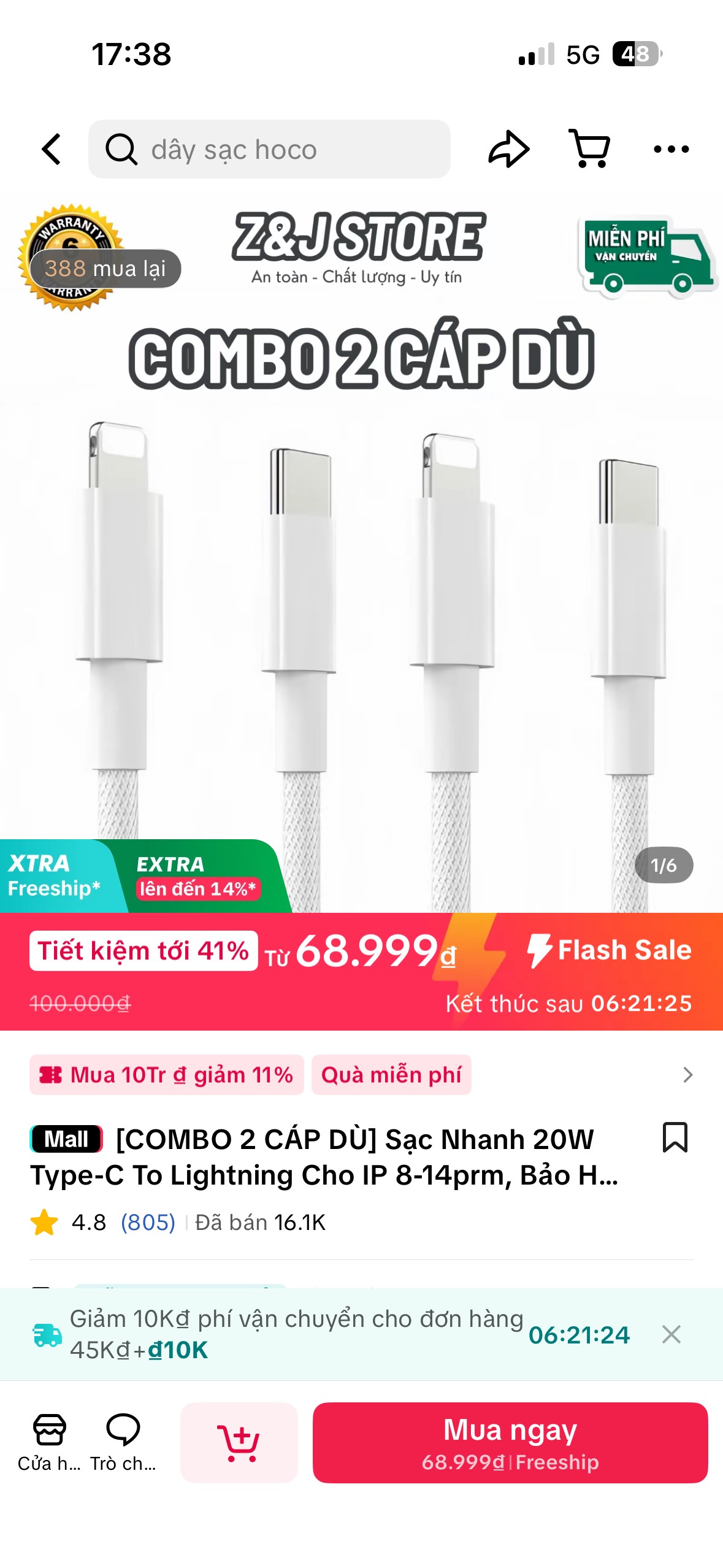Add this item to the cart

pos(239,1442)
